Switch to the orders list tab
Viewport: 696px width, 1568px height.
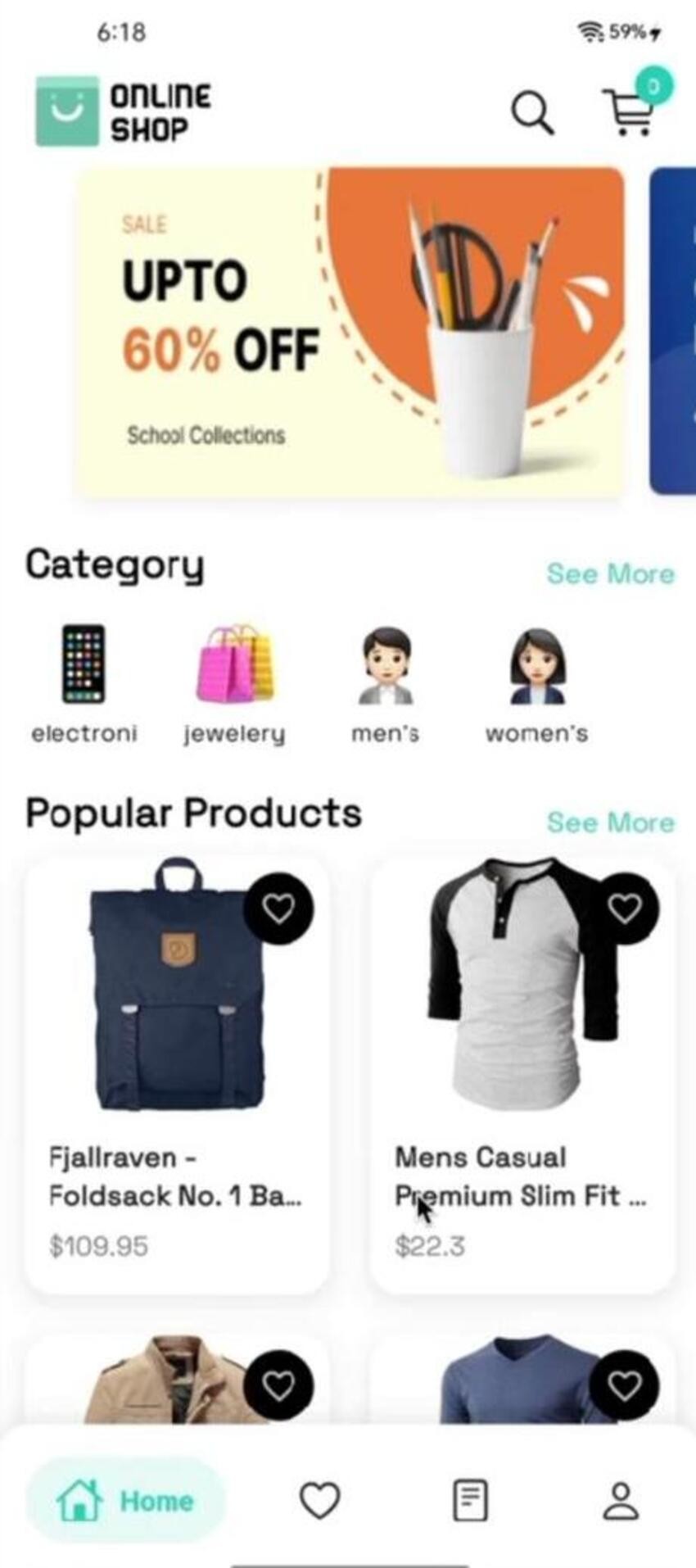[x=470, y=1500]
